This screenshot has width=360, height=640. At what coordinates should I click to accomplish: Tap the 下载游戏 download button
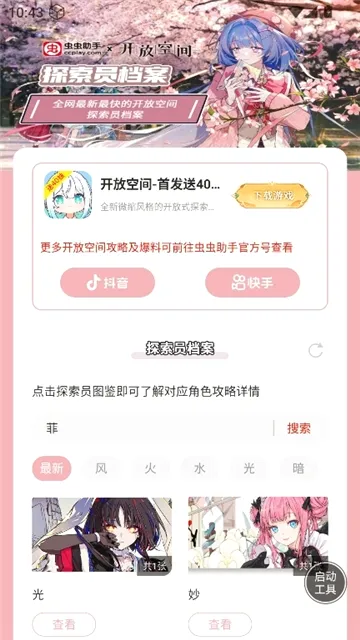click(x=273, y=196)
